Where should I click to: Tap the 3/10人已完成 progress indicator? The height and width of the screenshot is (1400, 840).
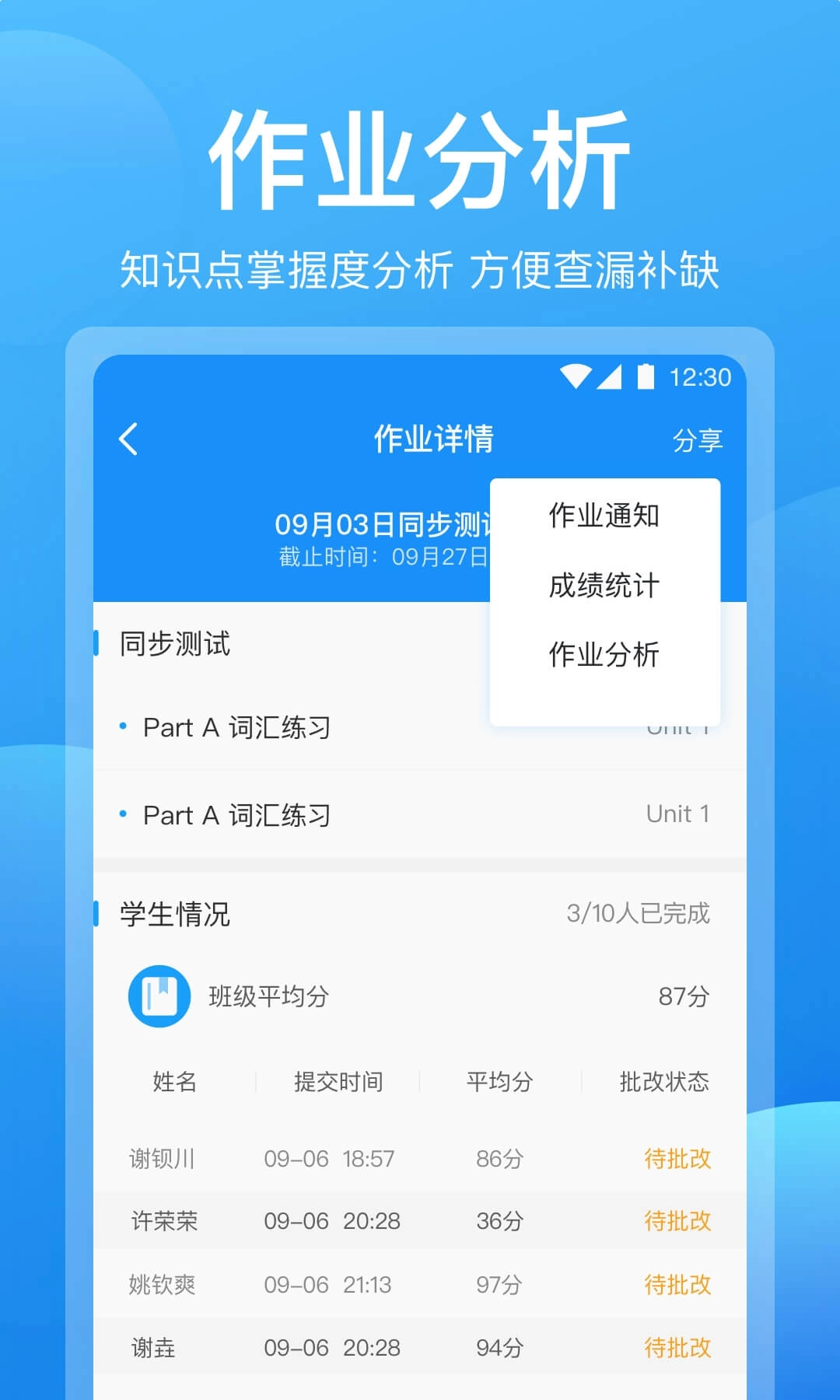[638, 913]
